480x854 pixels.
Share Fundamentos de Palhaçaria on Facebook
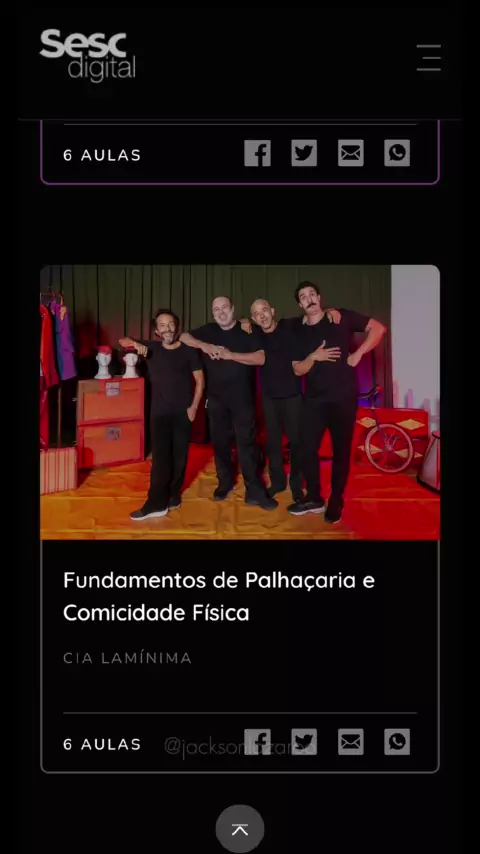point(257,742)
